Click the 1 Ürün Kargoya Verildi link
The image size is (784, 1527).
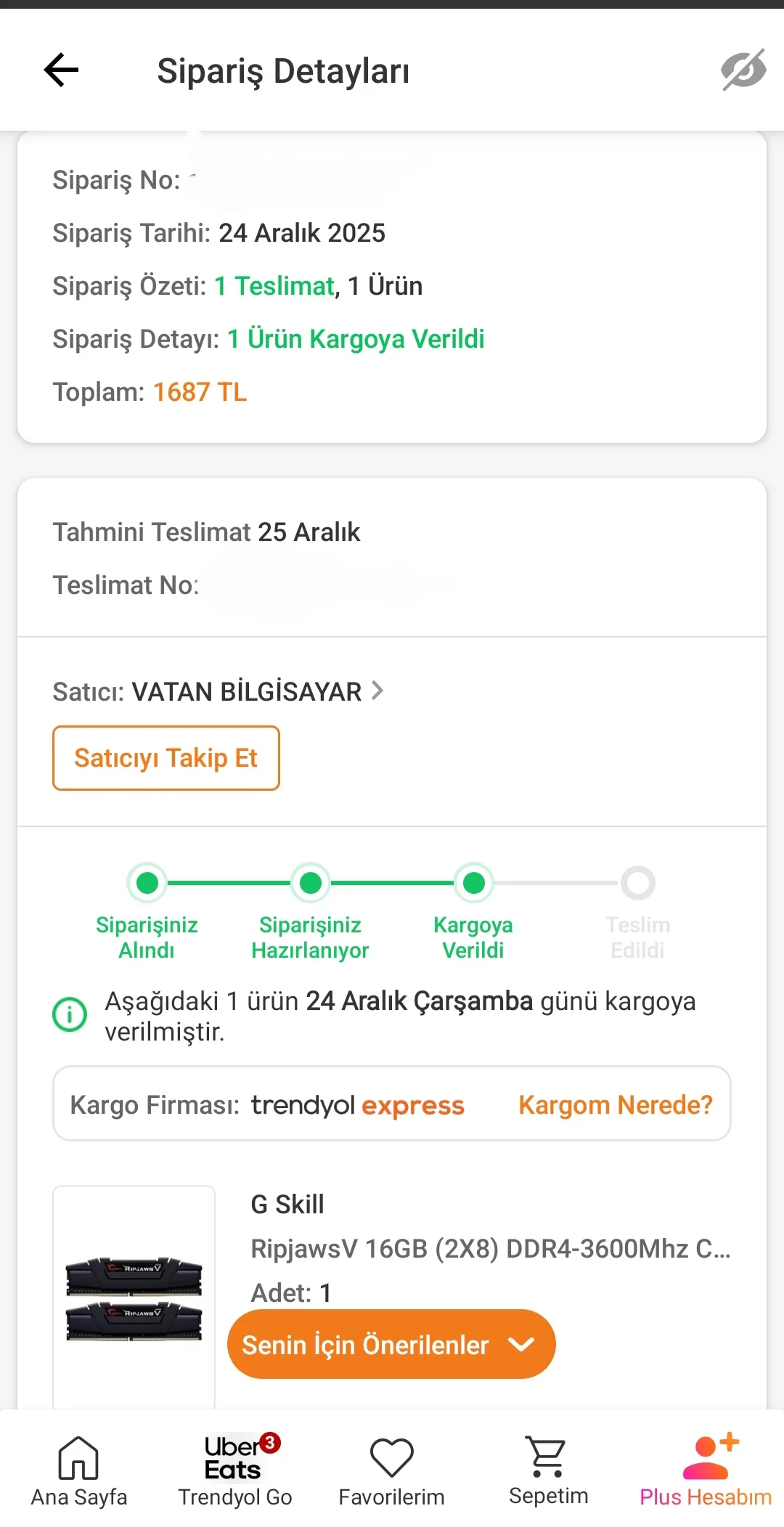(x=355, y=338)
